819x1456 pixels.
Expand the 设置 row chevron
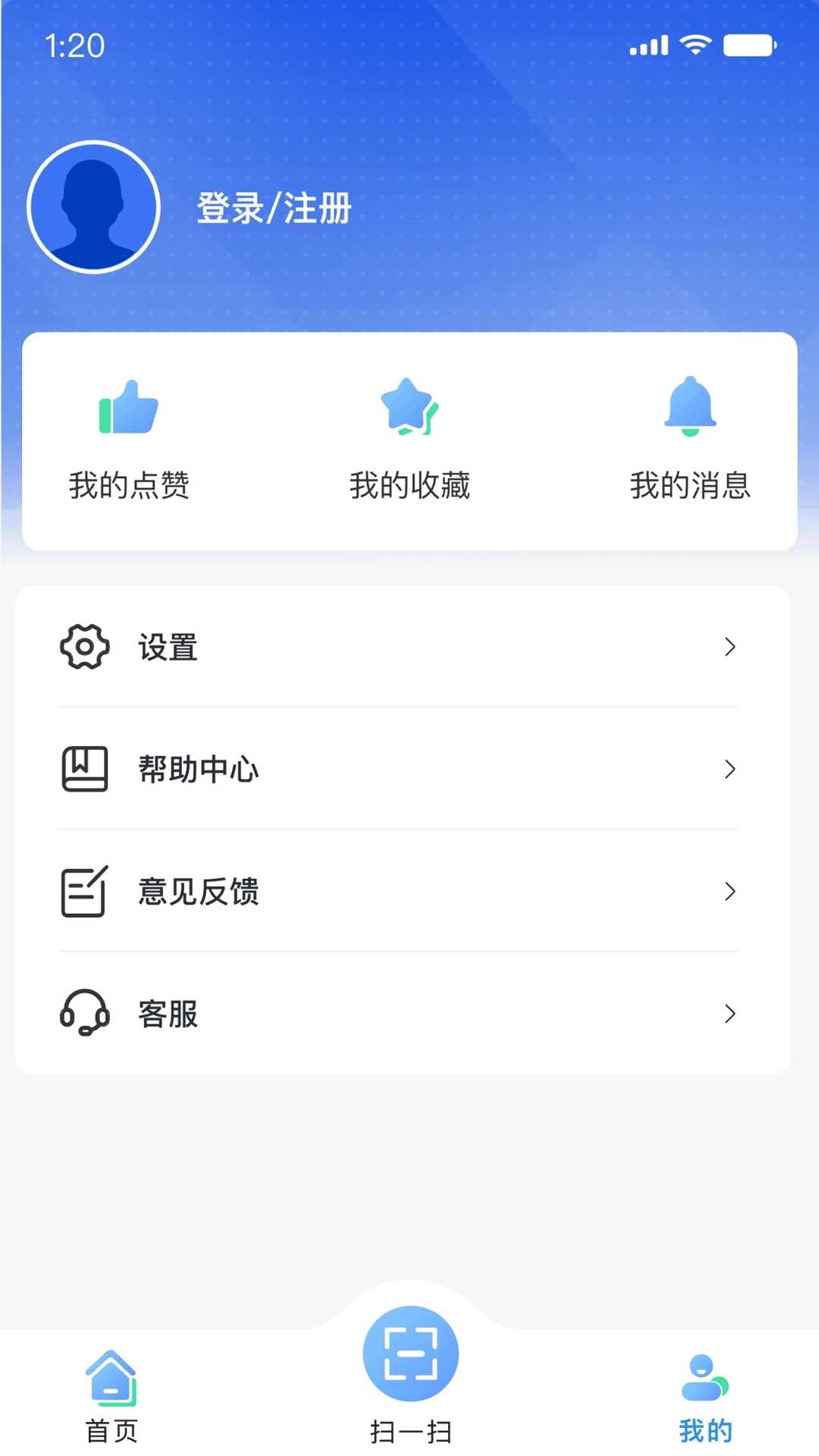pos(730,646)
